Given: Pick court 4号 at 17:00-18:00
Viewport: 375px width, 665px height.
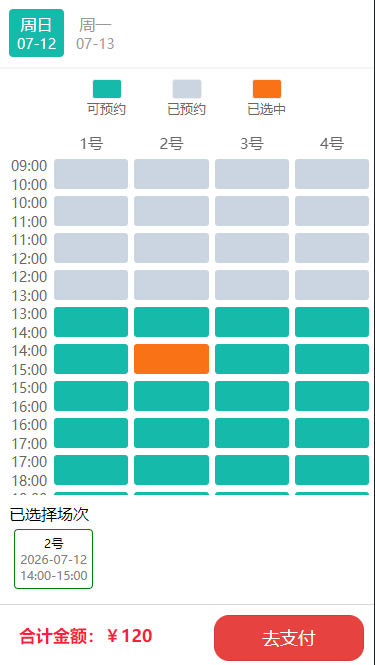Looking at the screenshot, I should tap(332, 470).
